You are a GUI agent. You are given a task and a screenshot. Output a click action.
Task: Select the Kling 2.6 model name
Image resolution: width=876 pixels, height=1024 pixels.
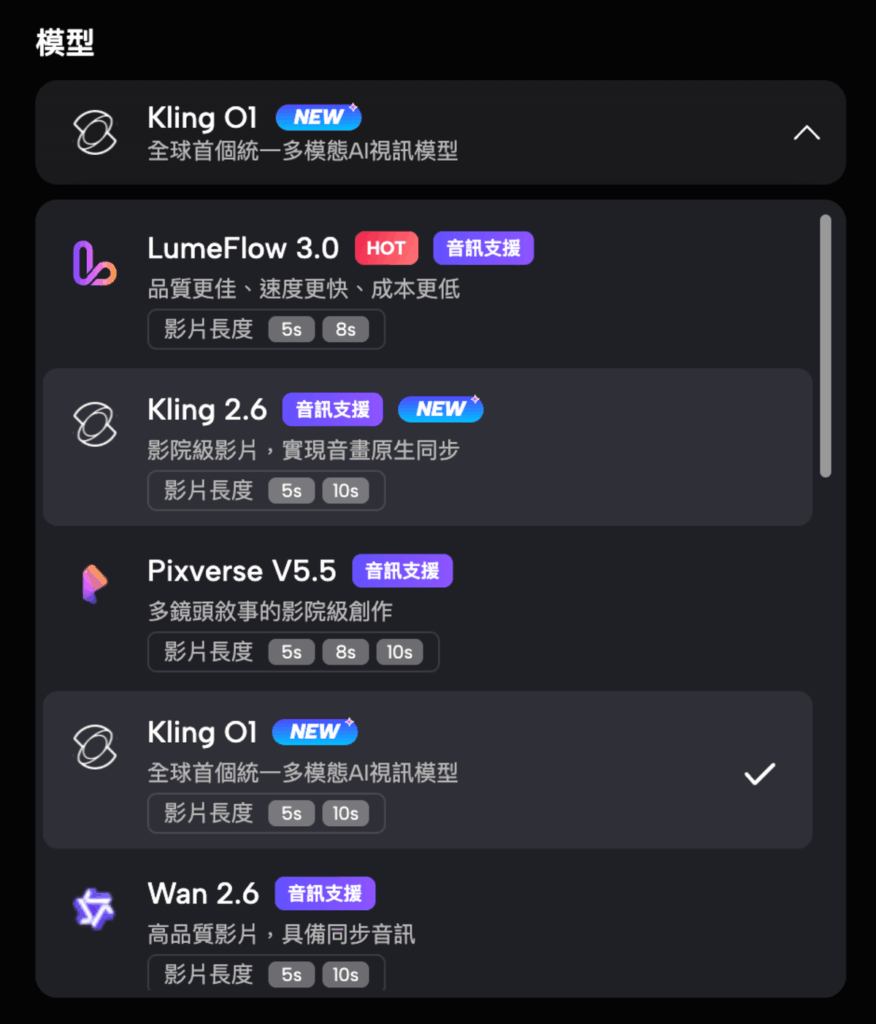[x=207, y=409]
